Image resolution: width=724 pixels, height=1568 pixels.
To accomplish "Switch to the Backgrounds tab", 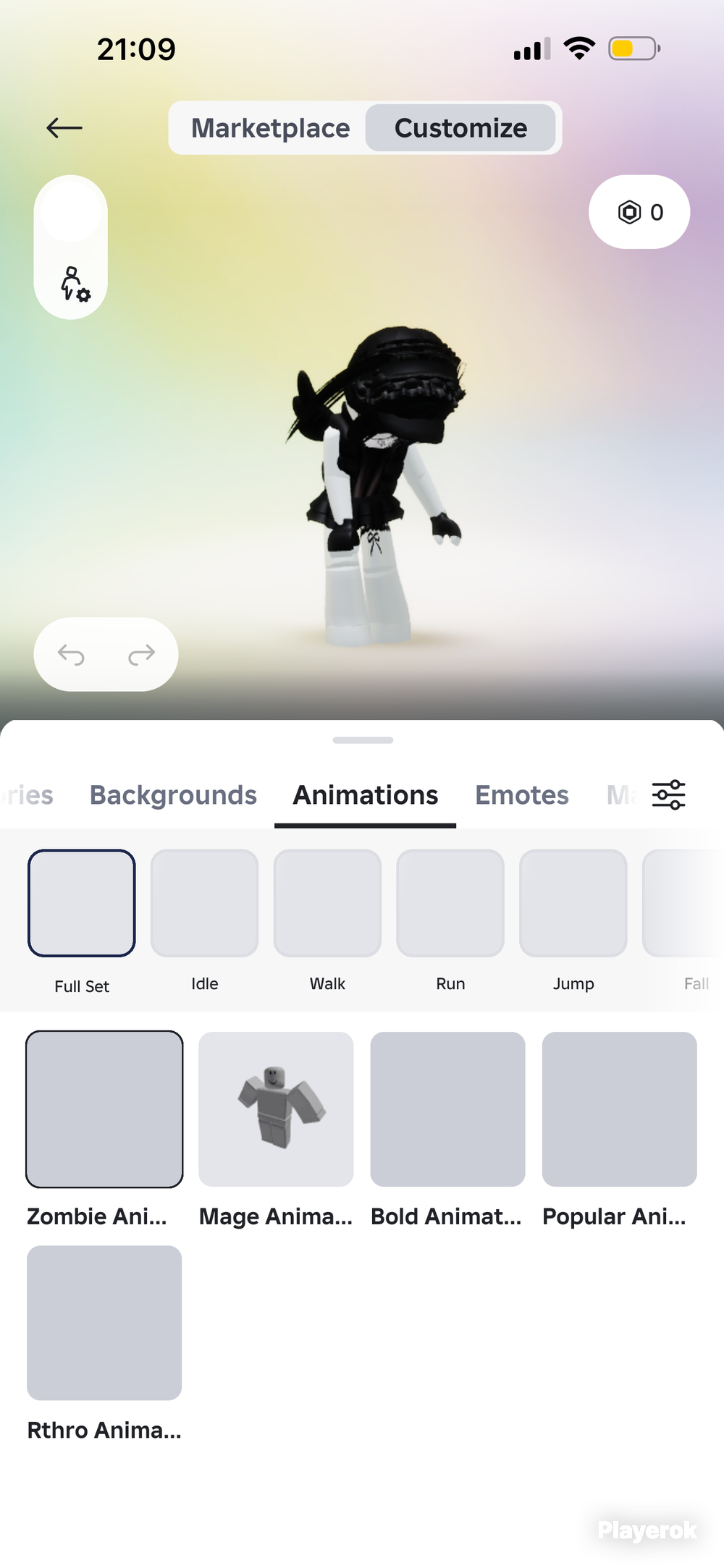I will point(173,795).
